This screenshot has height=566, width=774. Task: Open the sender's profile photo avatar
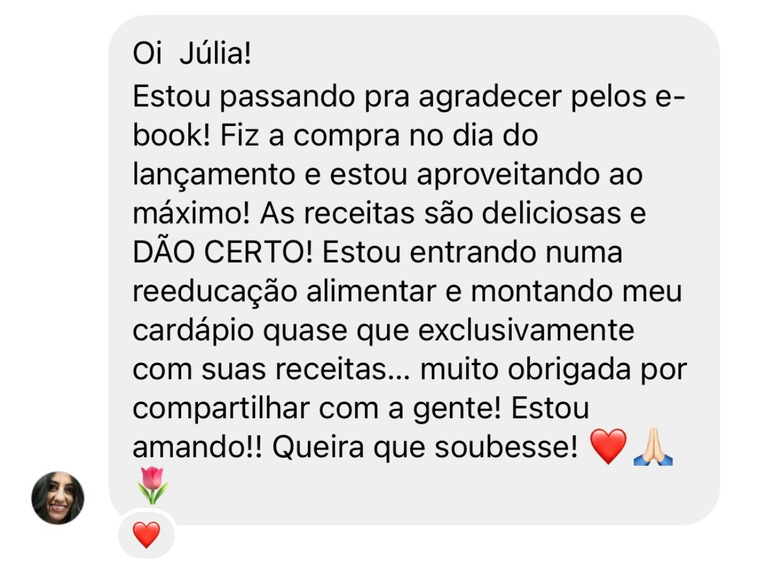coord(58,497)
